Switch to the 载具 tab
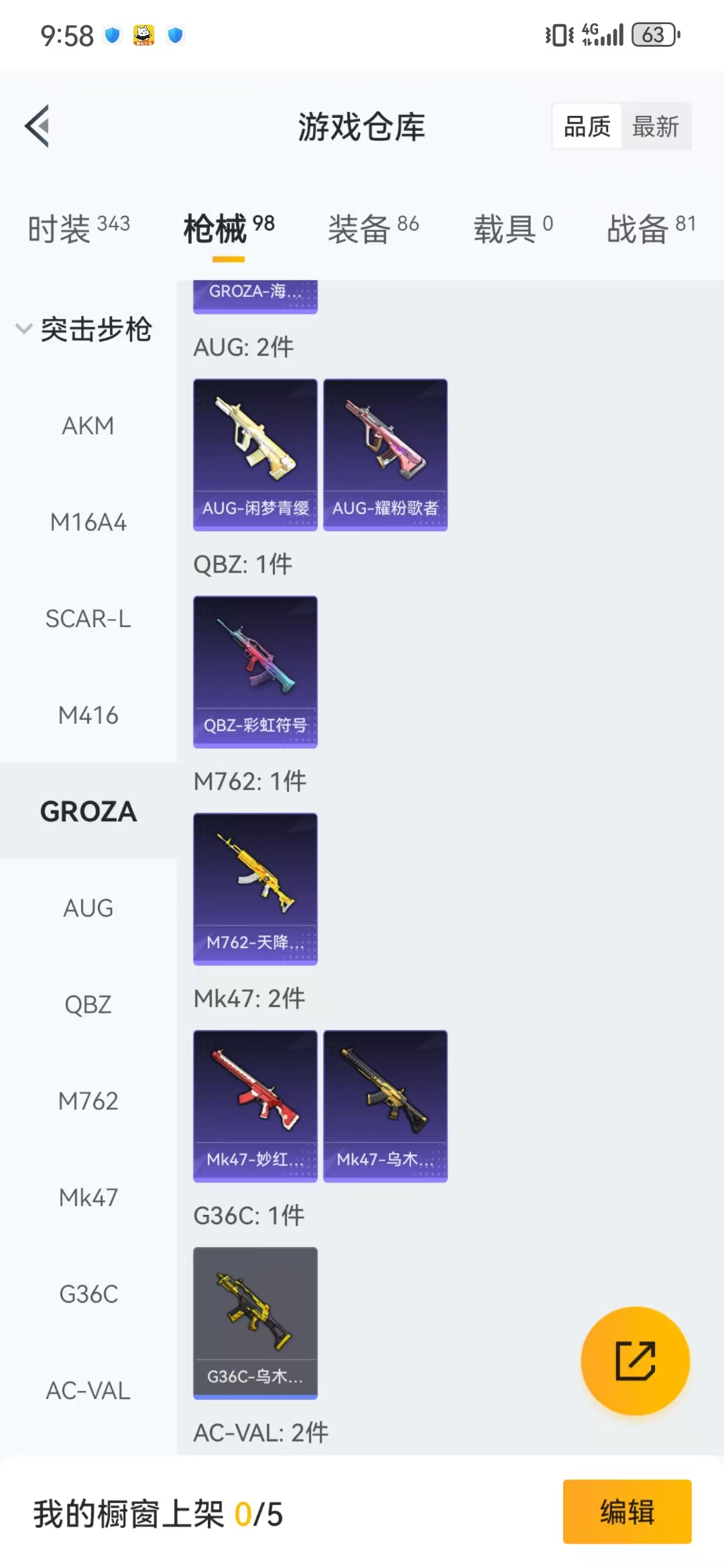This screenshot has height=1568, width=724. tap(514, 228)
